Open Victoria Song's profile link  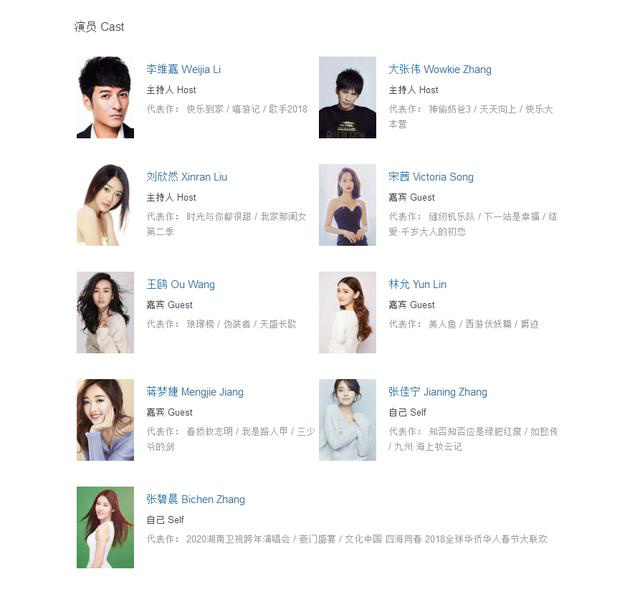[430, 177]
